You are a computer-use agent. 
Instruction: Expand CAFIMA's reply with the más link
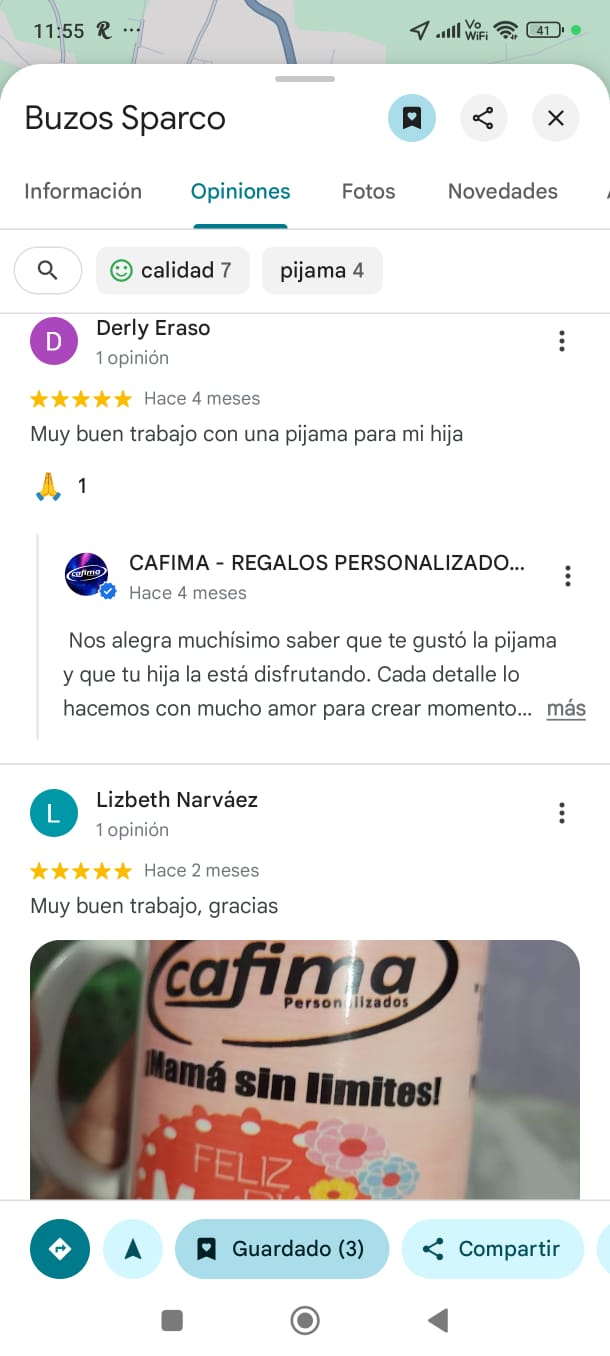coord(565,709)
